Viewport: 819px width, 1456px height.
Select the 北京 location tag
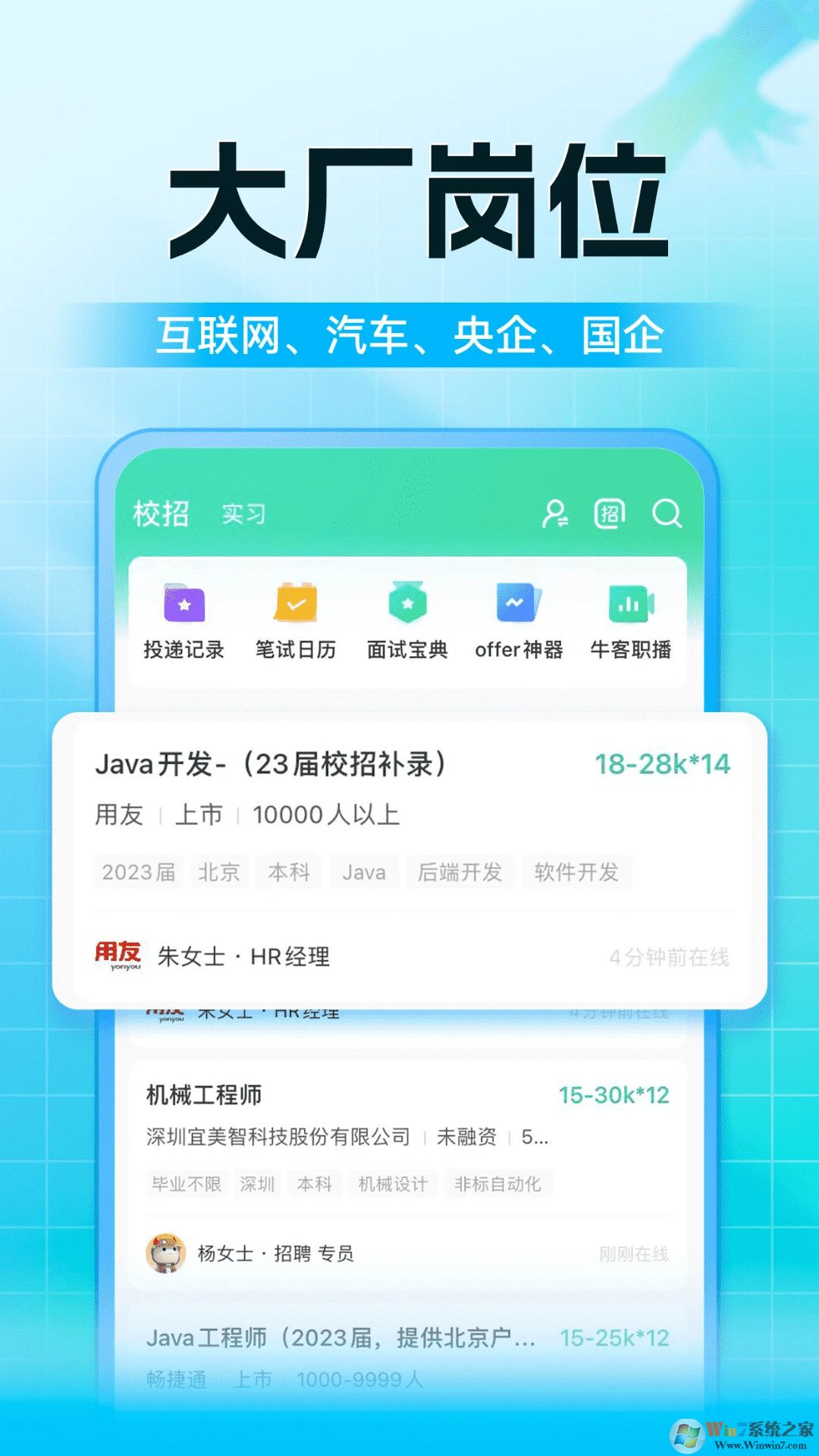[x=219, y=872]
